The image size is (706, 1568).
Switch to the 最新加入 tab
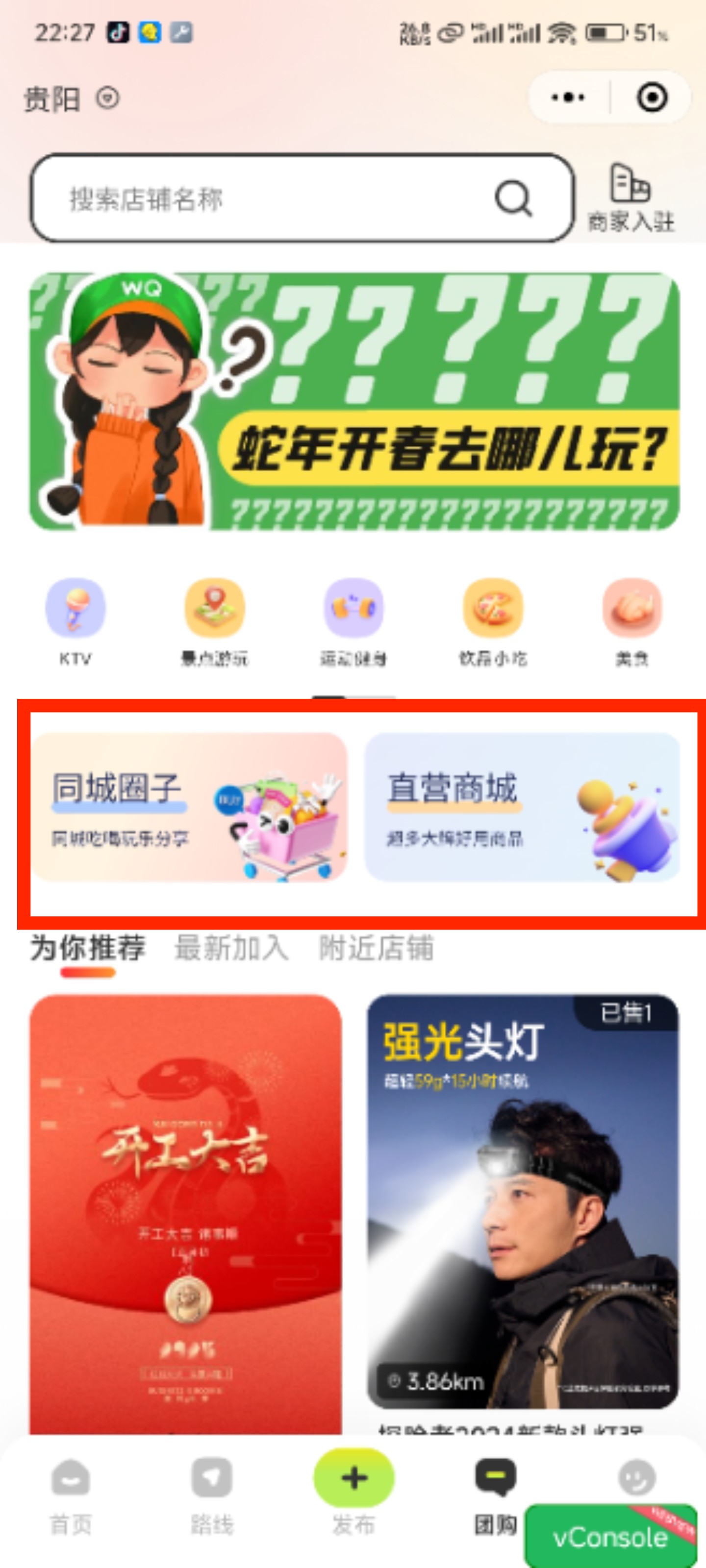[231, 948]
